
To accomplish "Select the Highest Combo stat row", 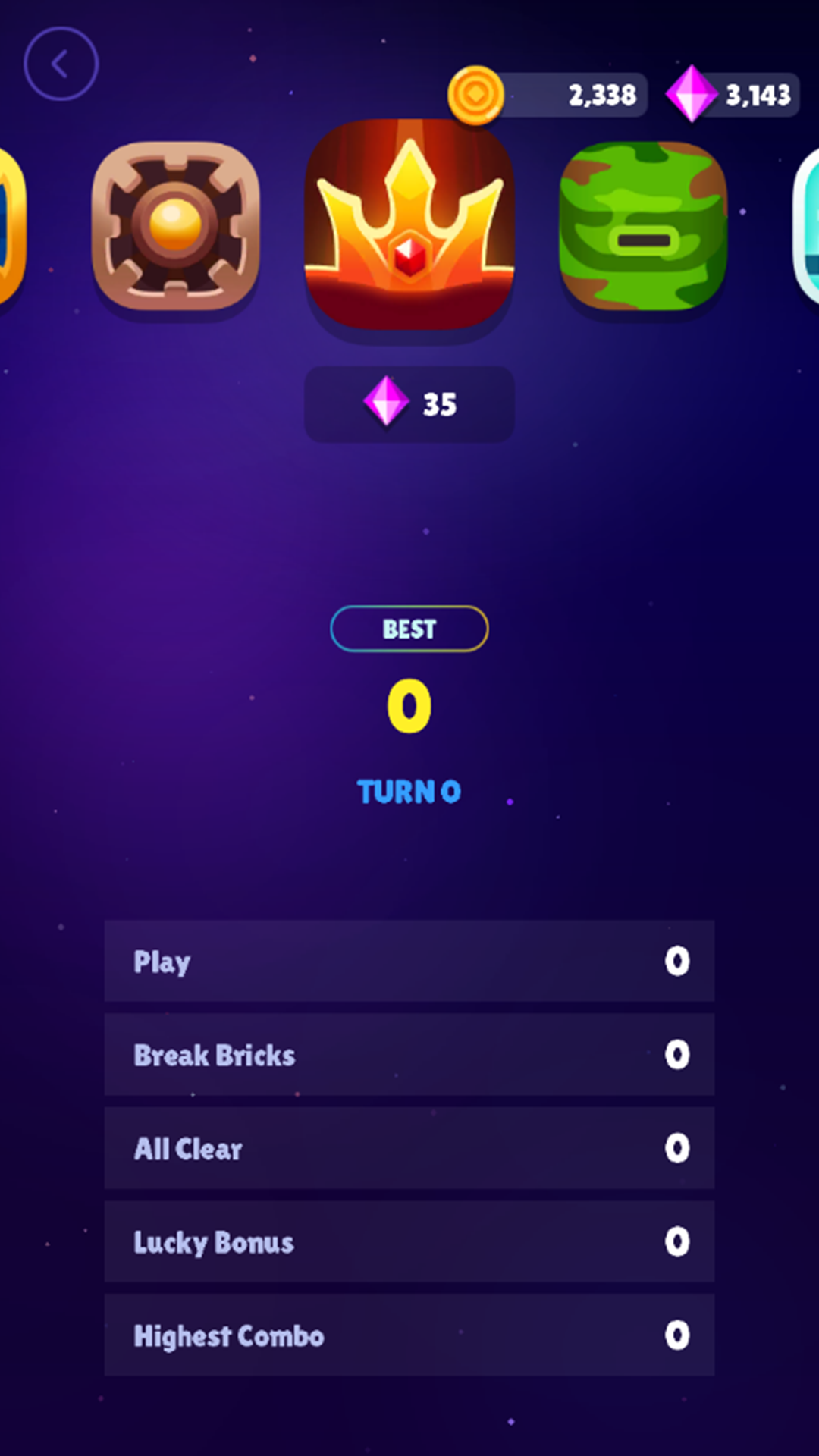I will pyautogui.click(x=409, y=1336).
